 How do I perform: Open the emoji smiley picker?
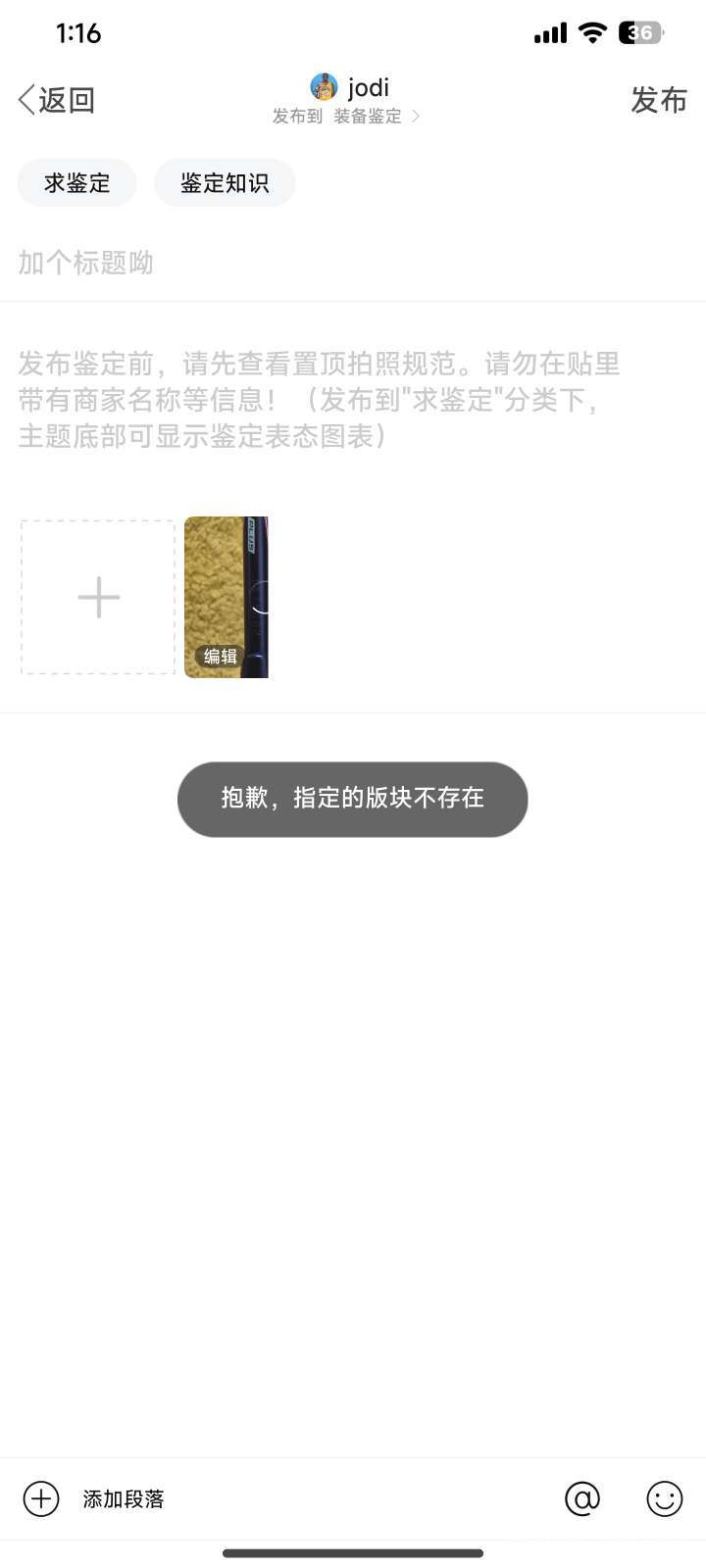click(664, 1498)
